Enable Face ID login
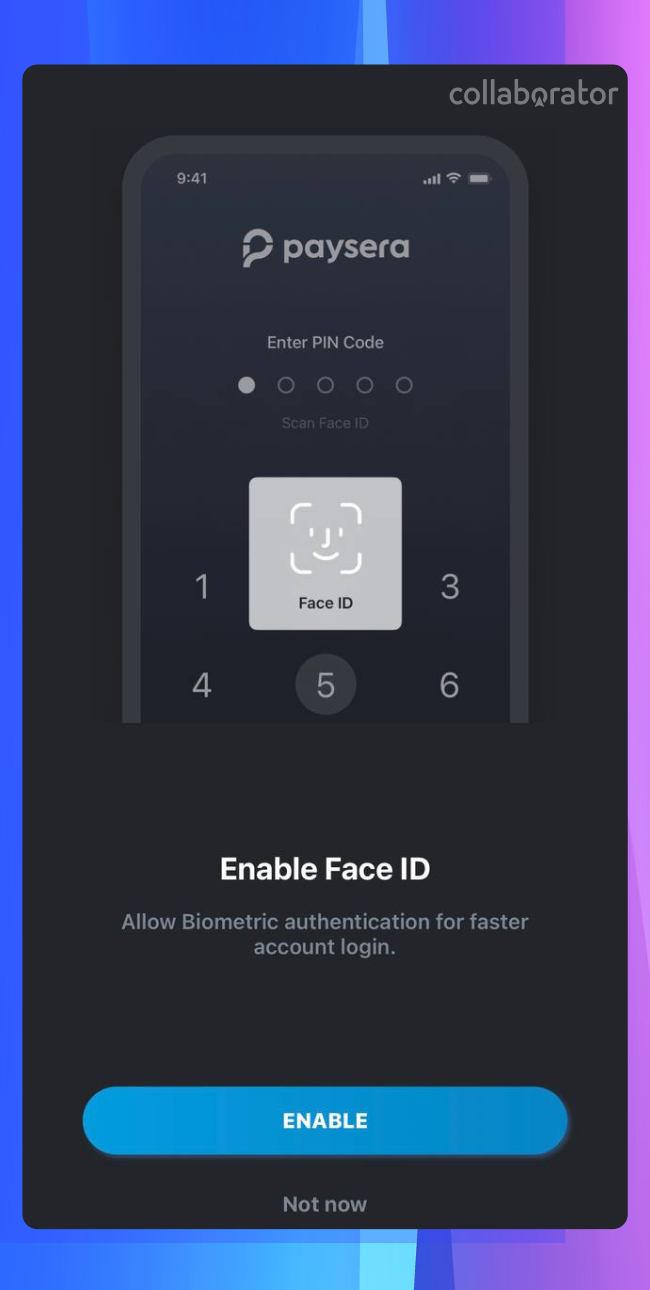 click(x=325, y=1121)
